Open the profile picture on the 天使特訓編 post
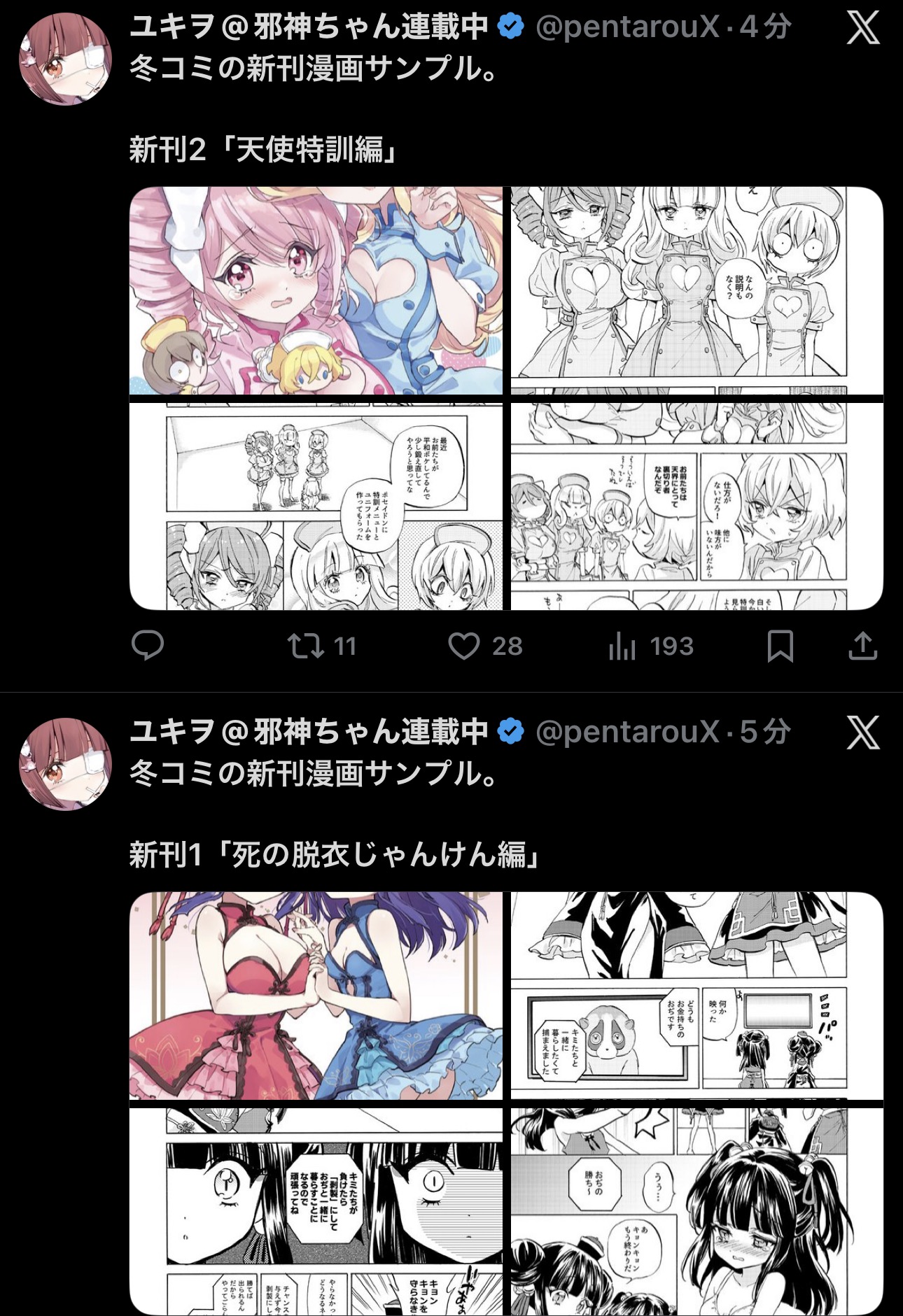Image resolution: width=903 pixels, height=1316 pixels. tap(65, 59)
